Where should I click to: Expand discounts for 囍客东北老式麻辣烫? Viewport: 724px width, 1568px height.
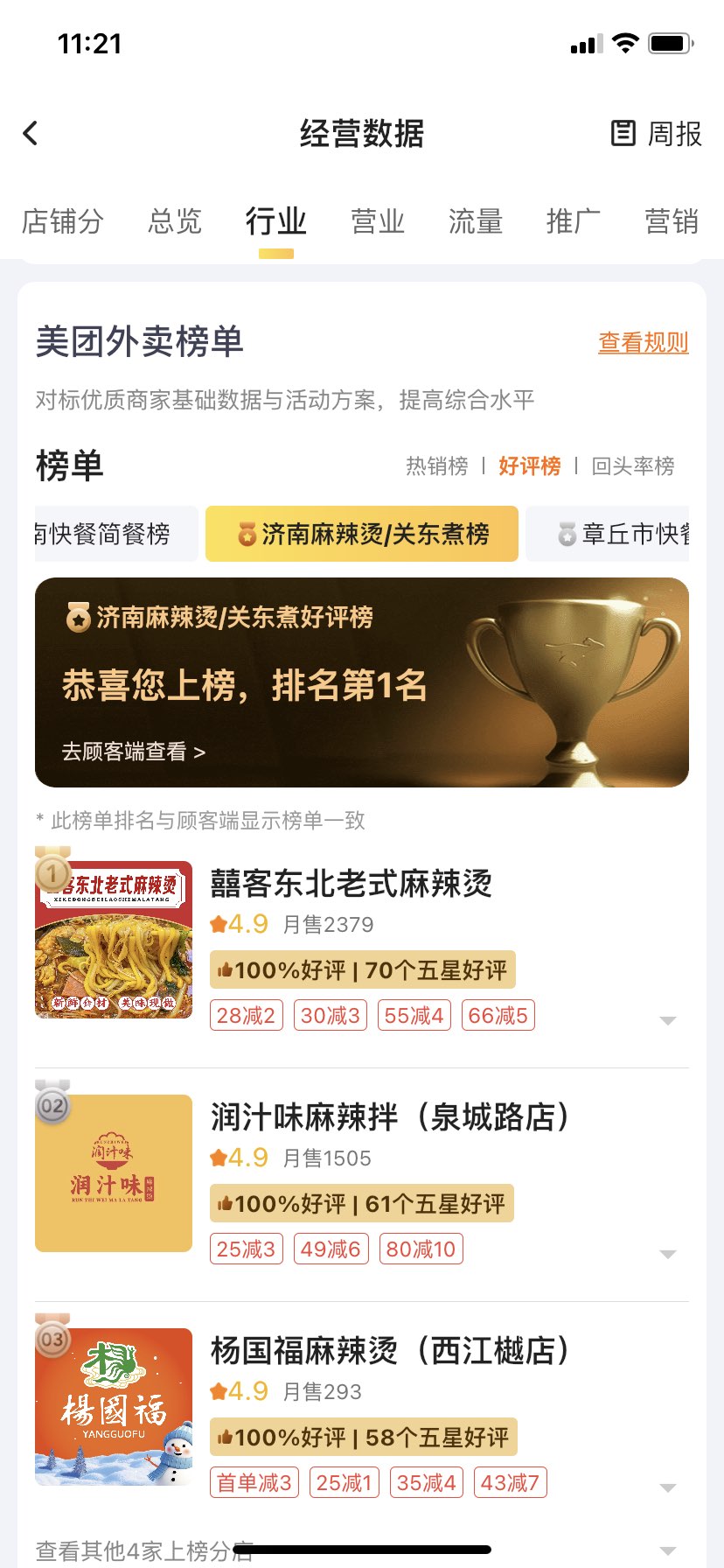coord(668,1020)
